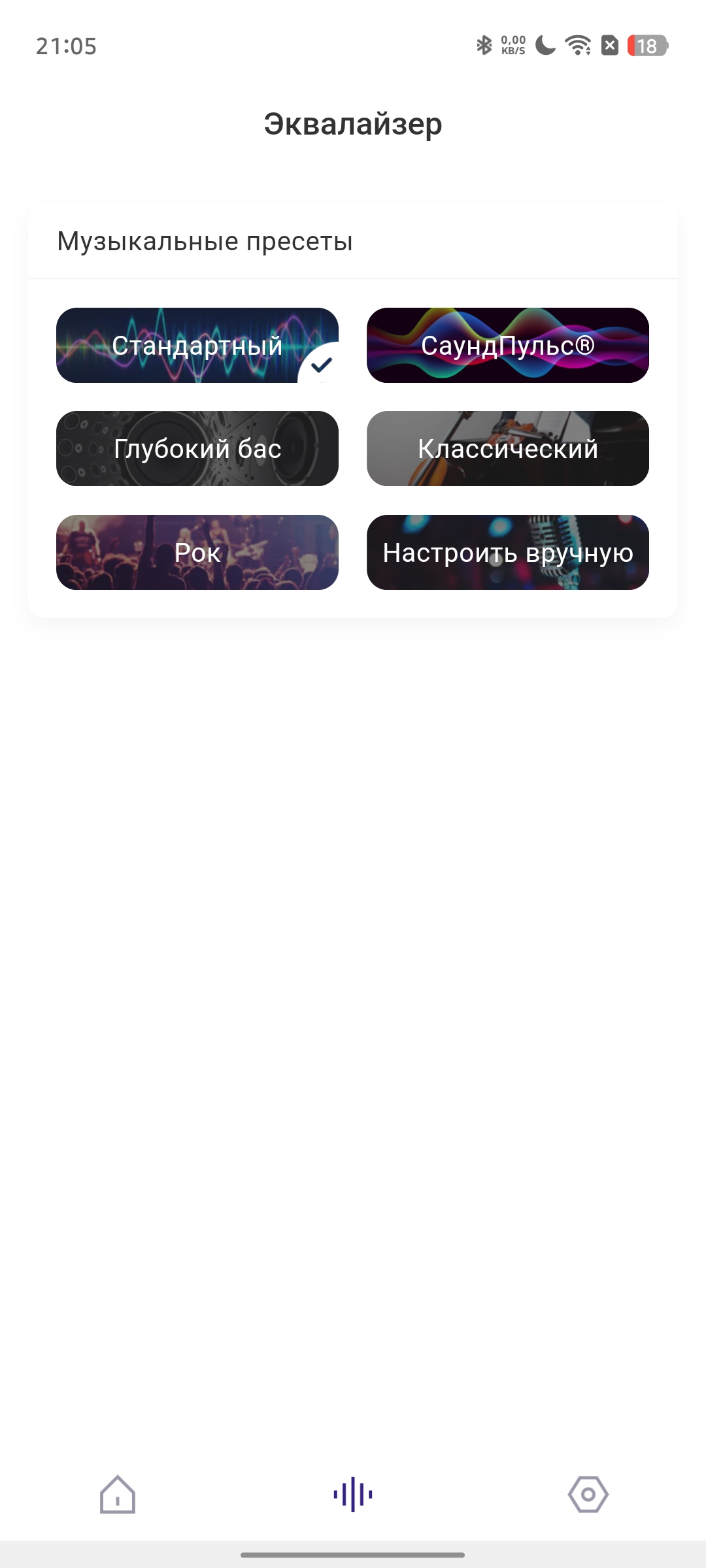The height and width of the screenshot is (1568, 706).
Task: Go to the home tab
Action: tap(118, 1494)
